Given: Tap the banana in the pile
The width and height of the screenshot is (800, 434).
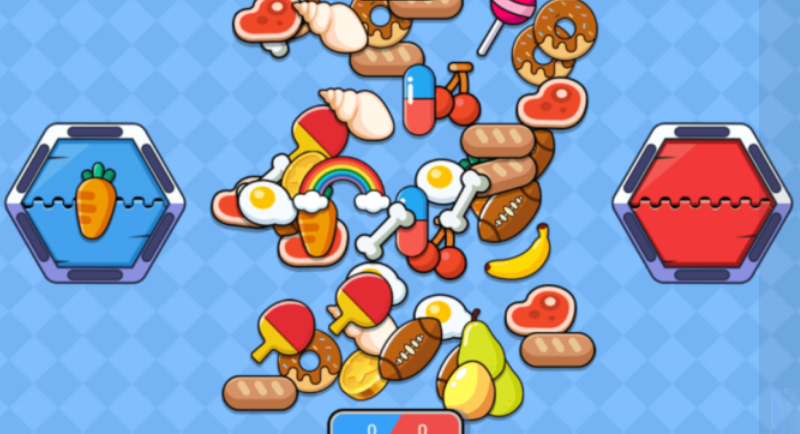Looking at the screenshot, I should [x=519, y=256].
